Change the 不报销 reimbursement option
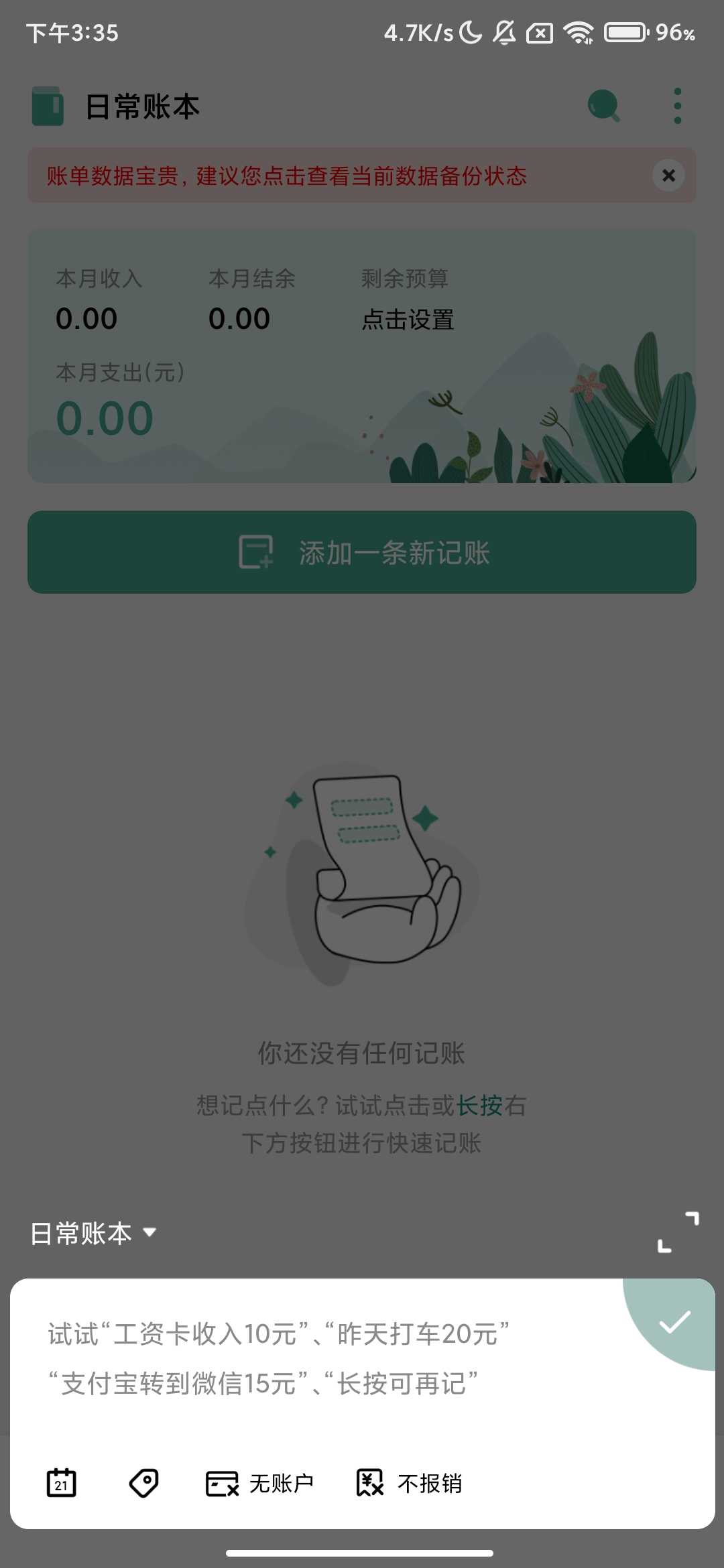Screen dimensions: 724x1568 point(409,1484)
